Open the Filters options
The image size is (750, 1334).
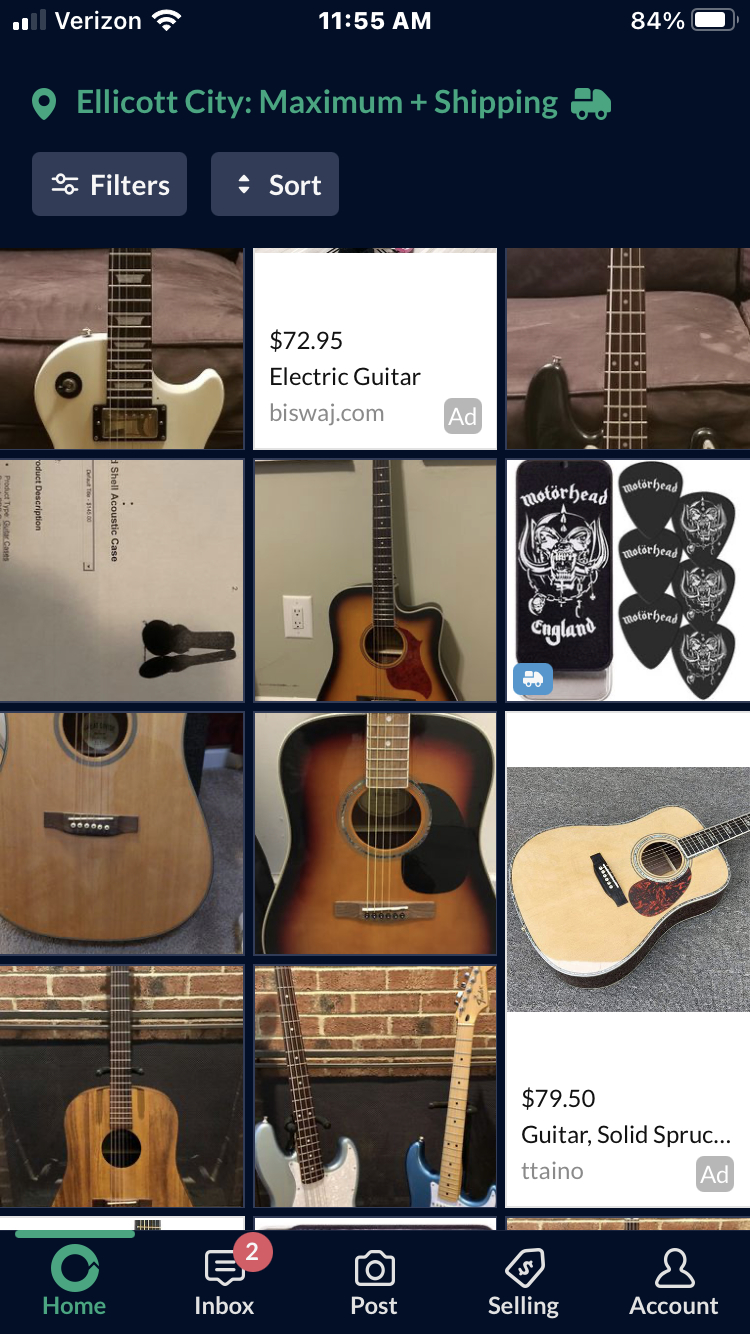(109, 184)
